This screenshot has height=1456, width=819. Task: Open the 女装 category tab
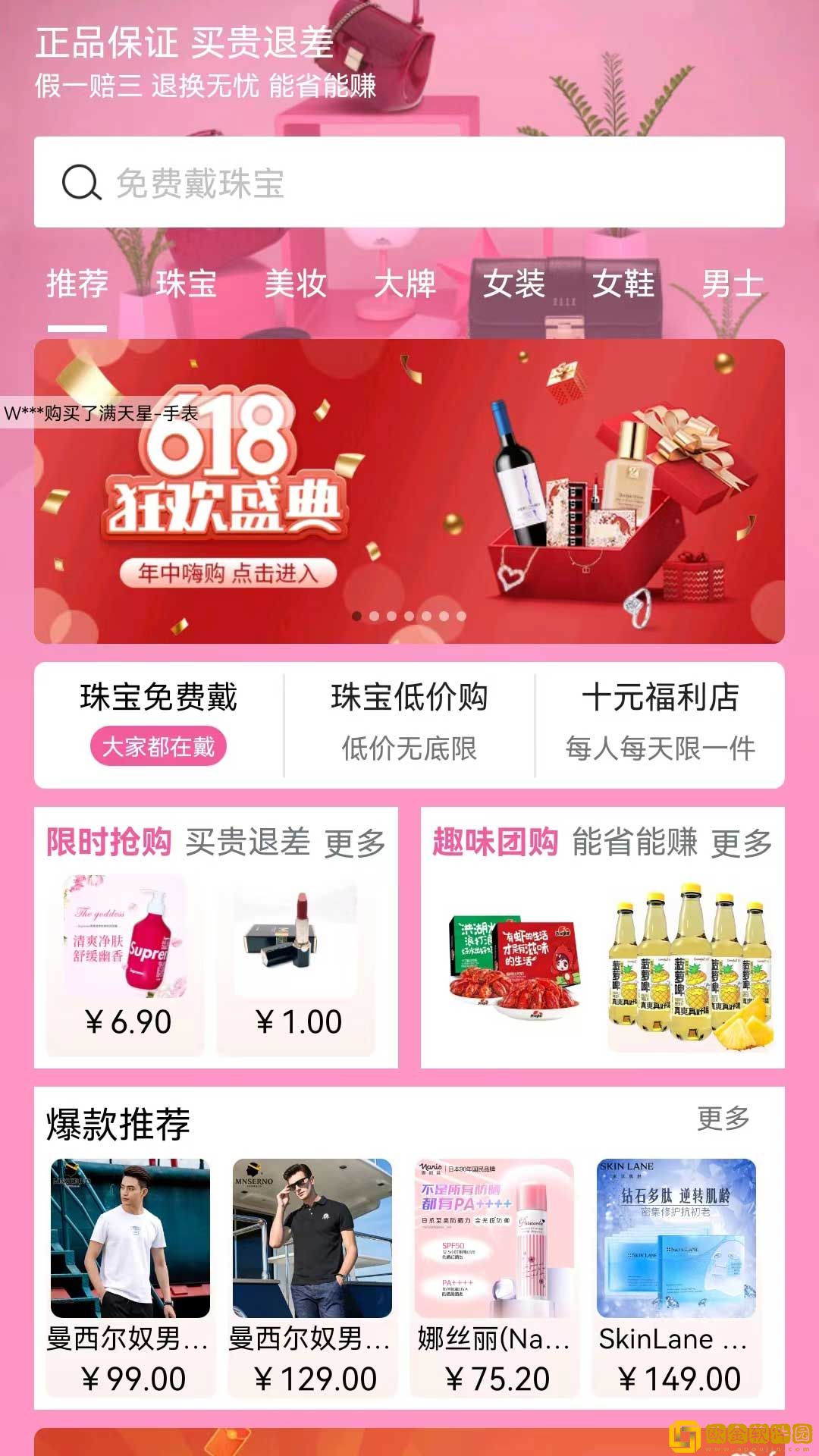514,285
